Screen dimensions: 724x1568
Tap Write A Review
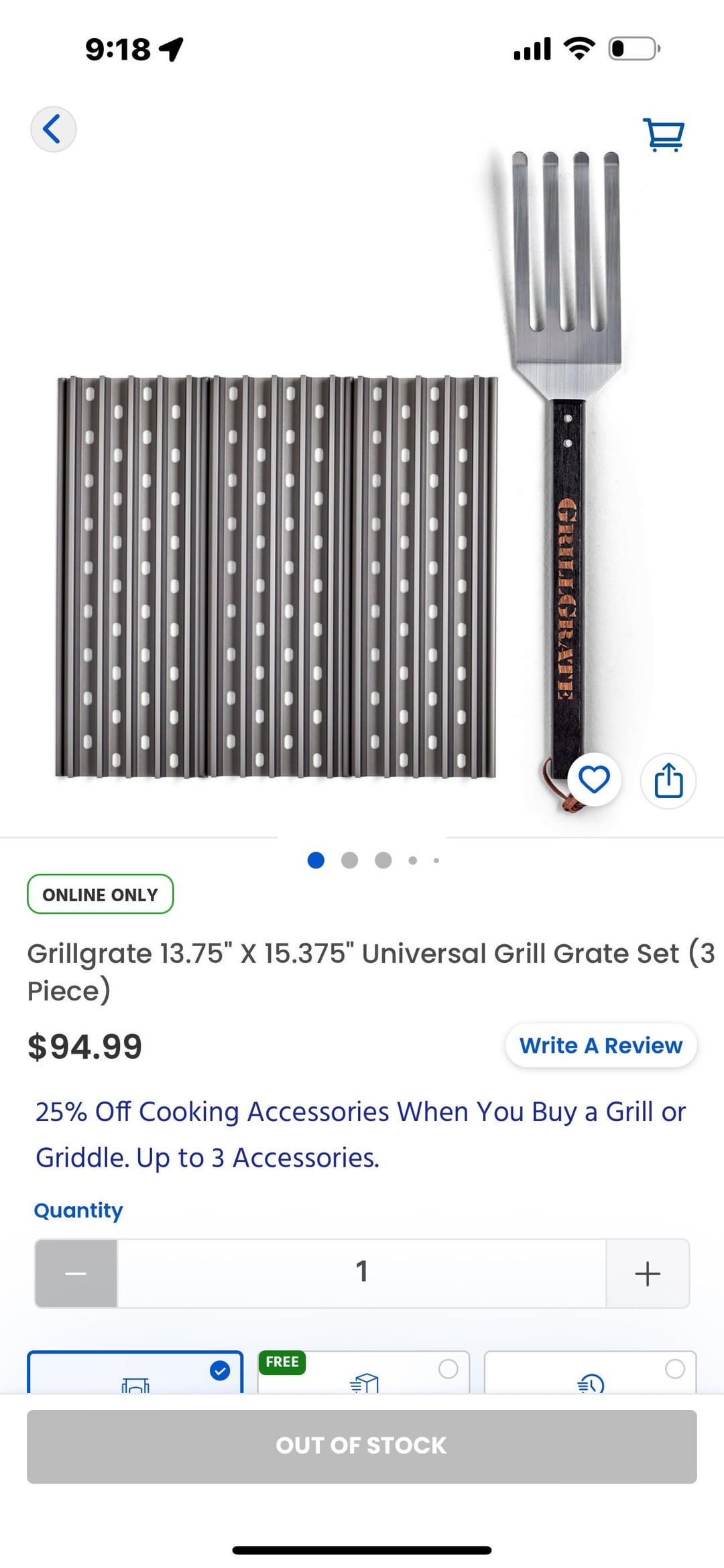[601, 1045]
